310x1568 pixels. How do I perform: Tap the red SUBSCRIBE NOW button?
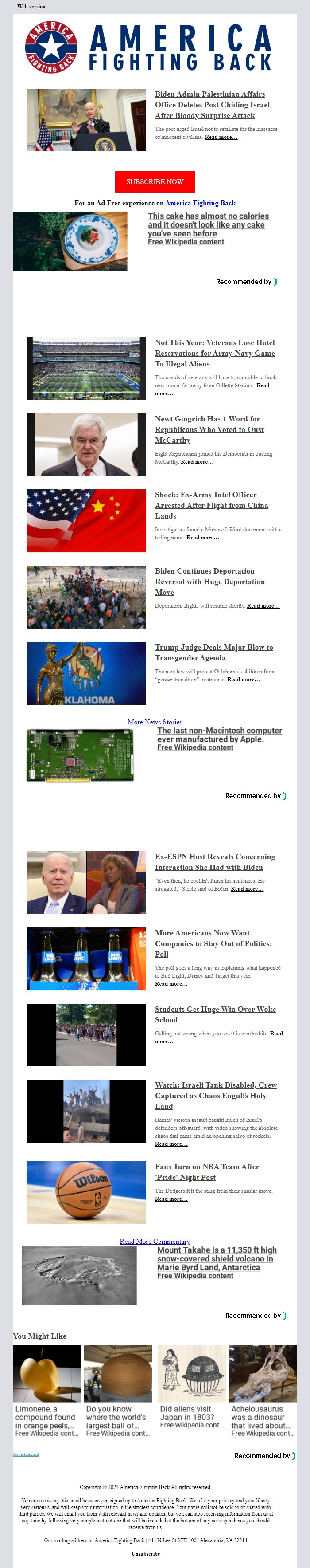(155, 181)
